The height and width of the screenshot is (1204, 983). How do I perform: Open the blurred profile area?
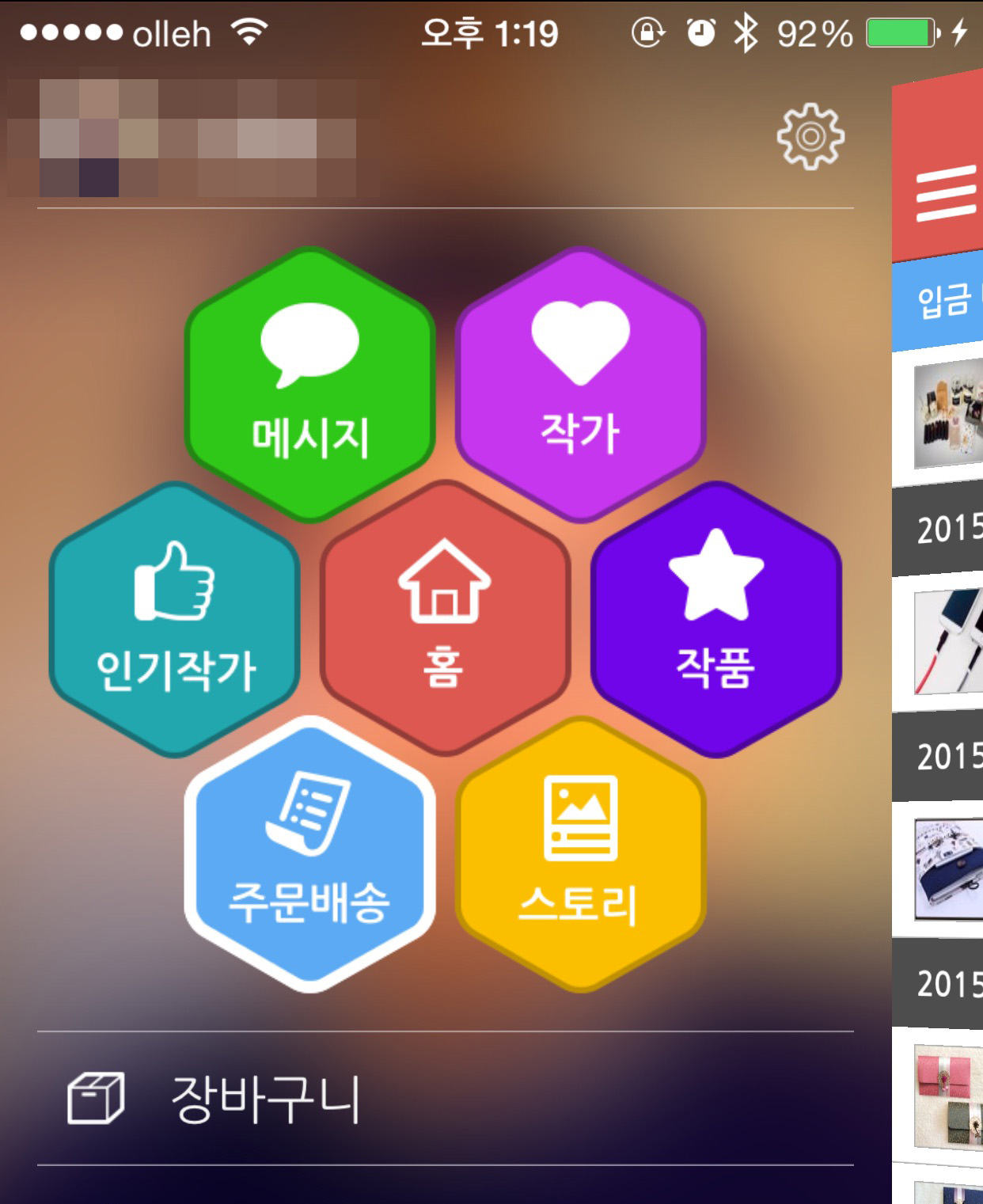[194, 139]
